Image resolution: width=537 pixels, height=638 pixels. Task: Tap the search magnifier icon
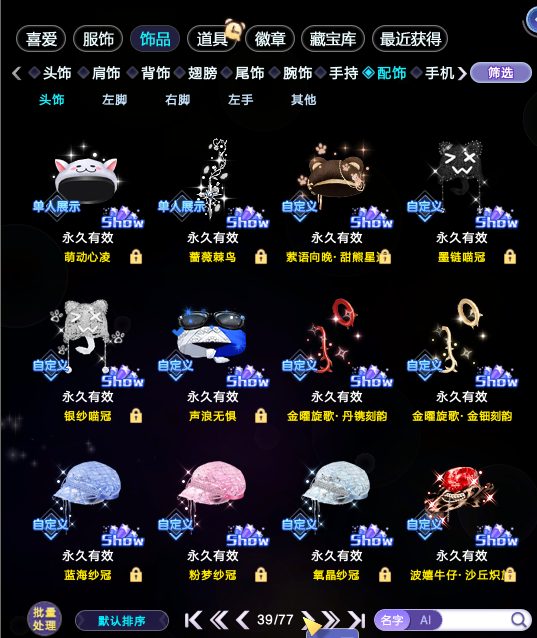click(x=519, y=620)
